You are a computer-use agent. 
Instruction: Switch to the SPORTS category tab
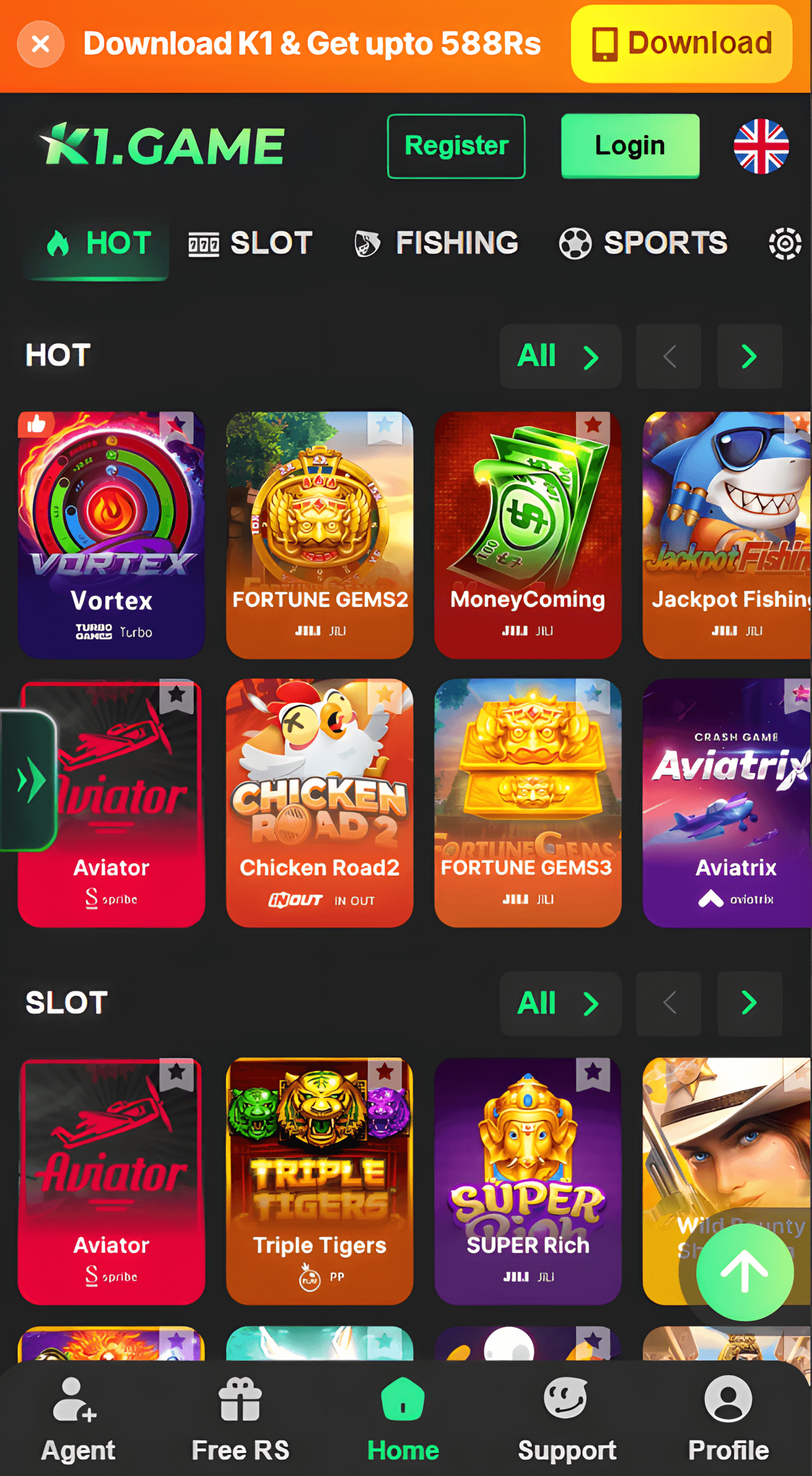643,243
